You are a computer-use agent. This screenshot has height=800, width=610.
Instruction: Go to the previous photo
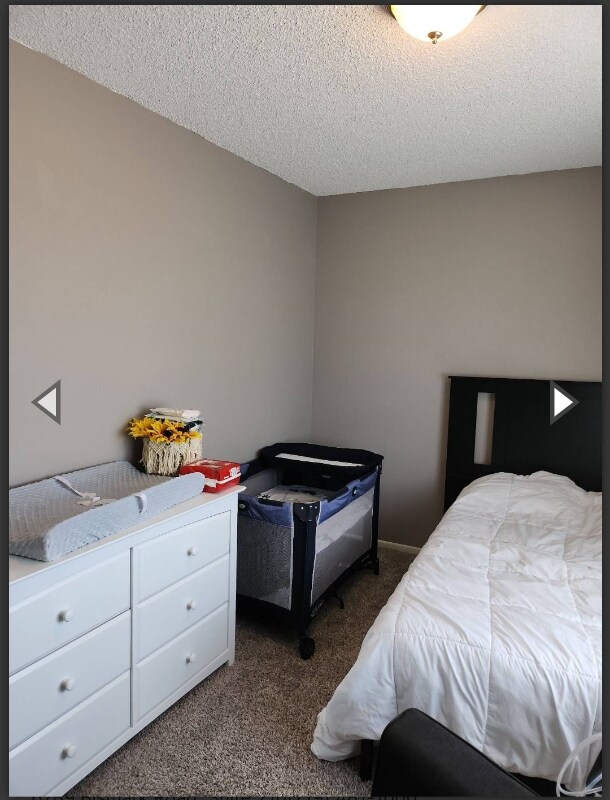47,402
